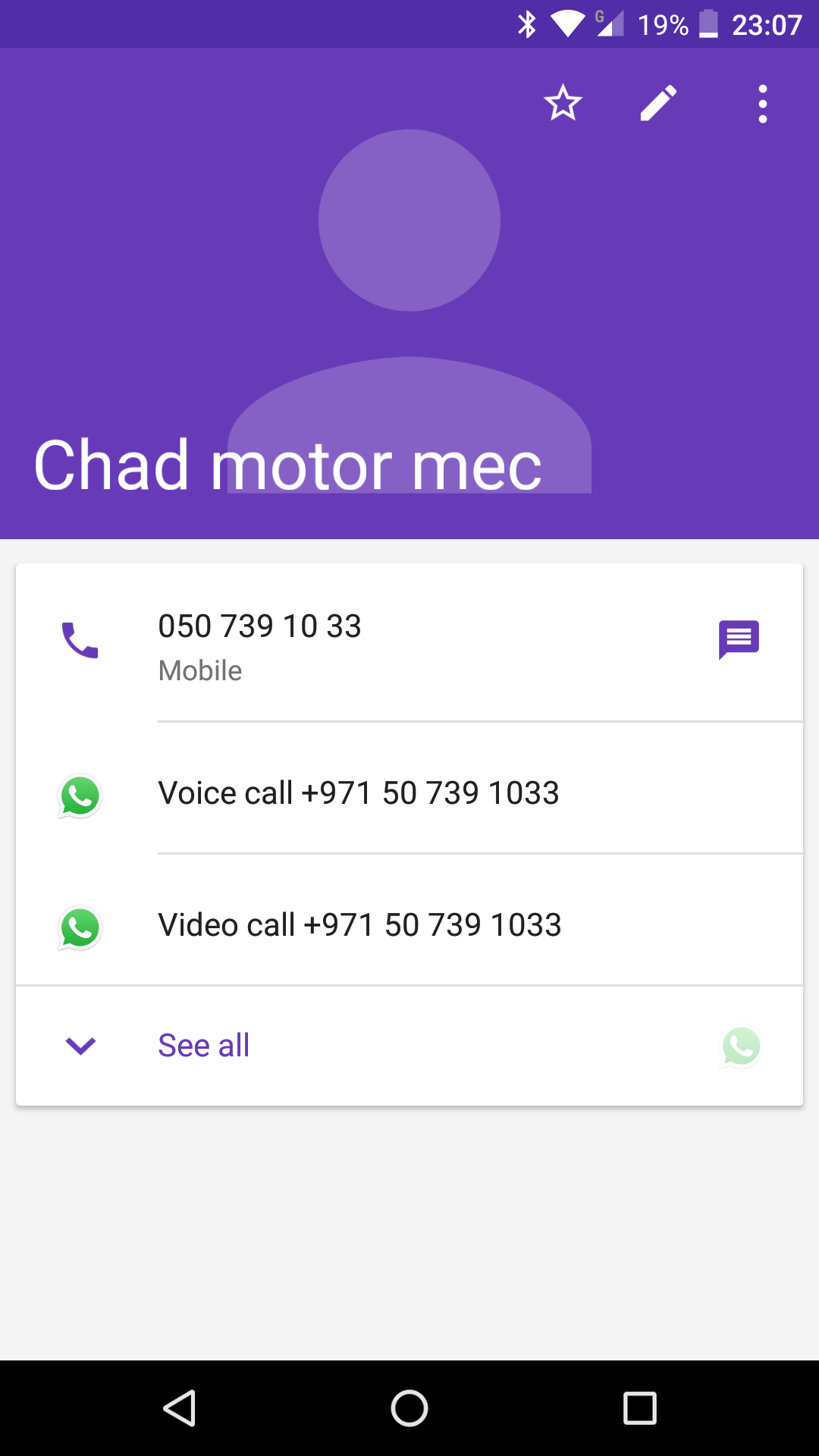Call mobile number 050 739 10 33

point(259,642)
